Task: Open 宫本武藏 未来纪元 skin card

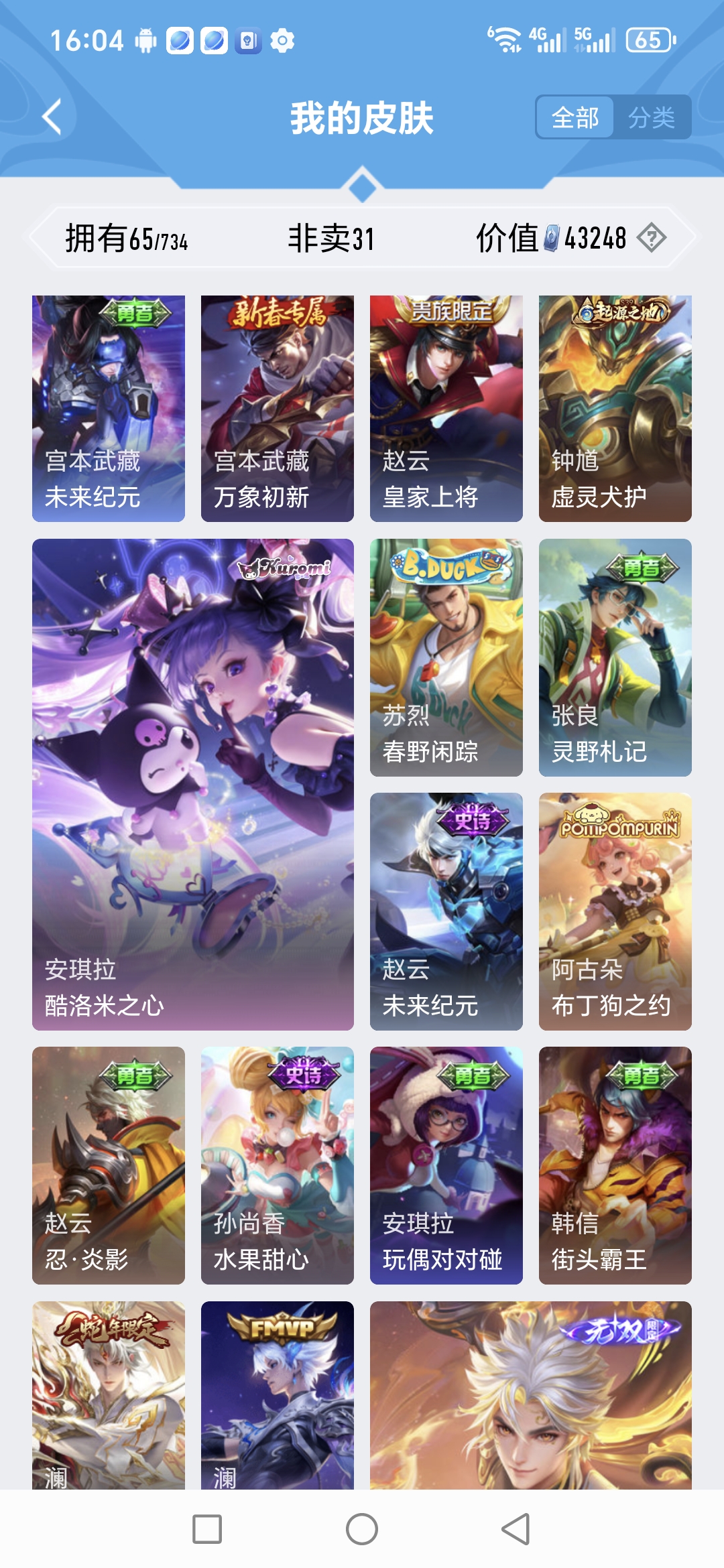Action: pyautogui.click(x=109, y=409)
